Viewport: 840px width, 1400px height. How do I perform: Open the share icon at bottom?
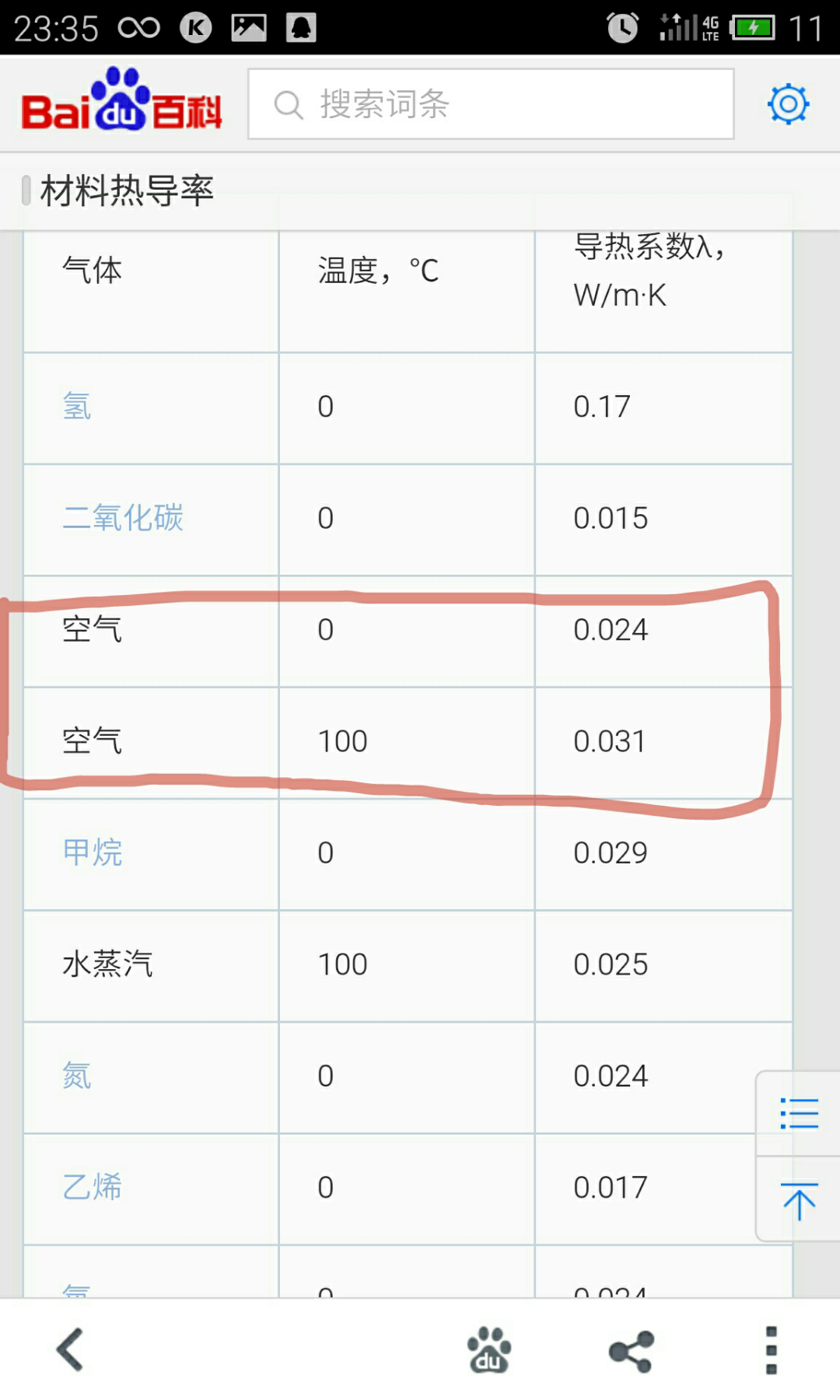[628, 1349]
